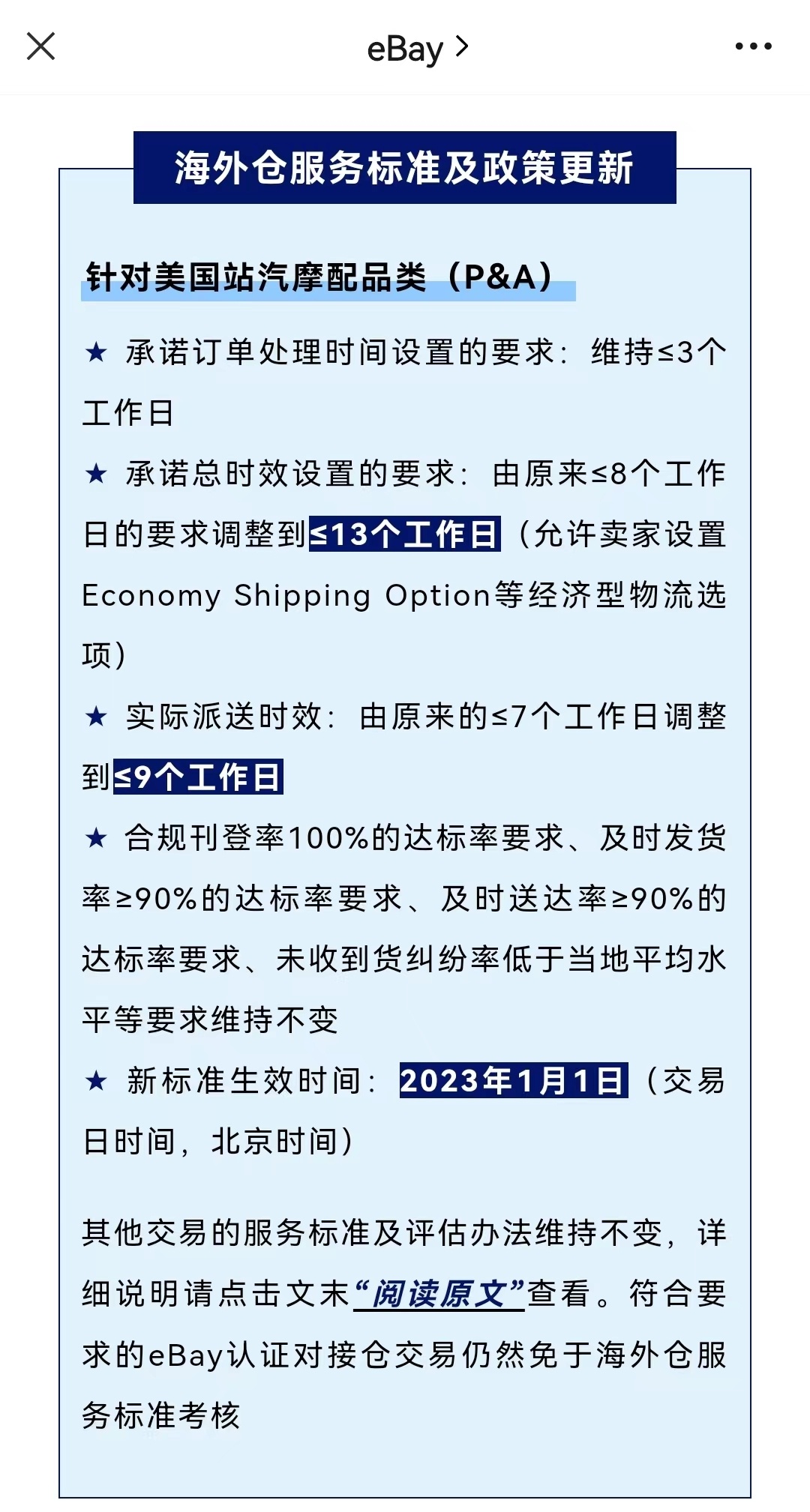Open the three-dot overflow menu

(753, 46)
